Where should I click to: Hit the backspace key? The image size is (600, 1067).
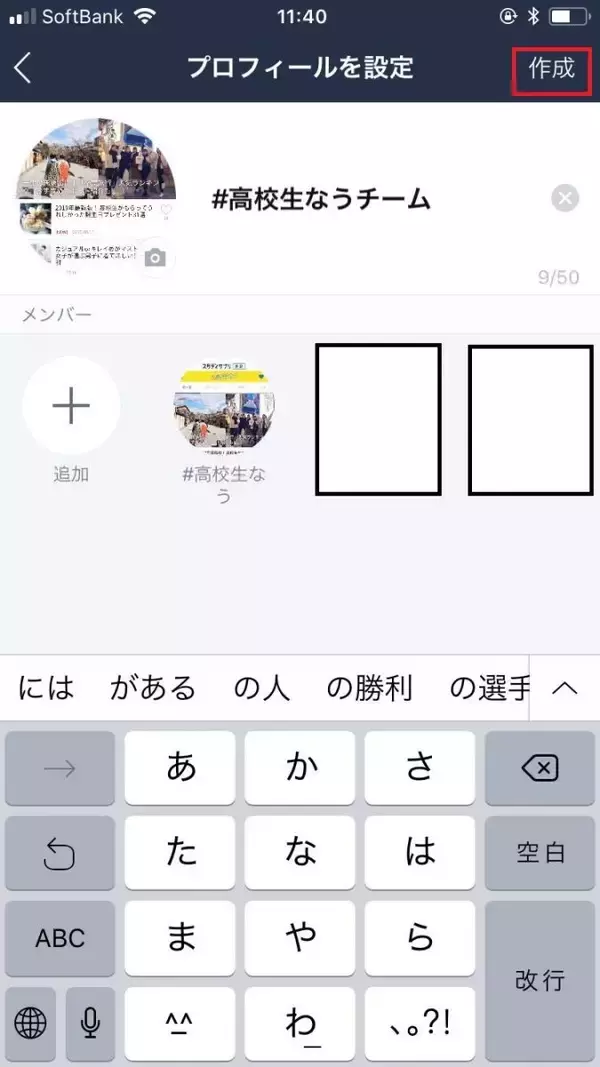pos(541,768)
